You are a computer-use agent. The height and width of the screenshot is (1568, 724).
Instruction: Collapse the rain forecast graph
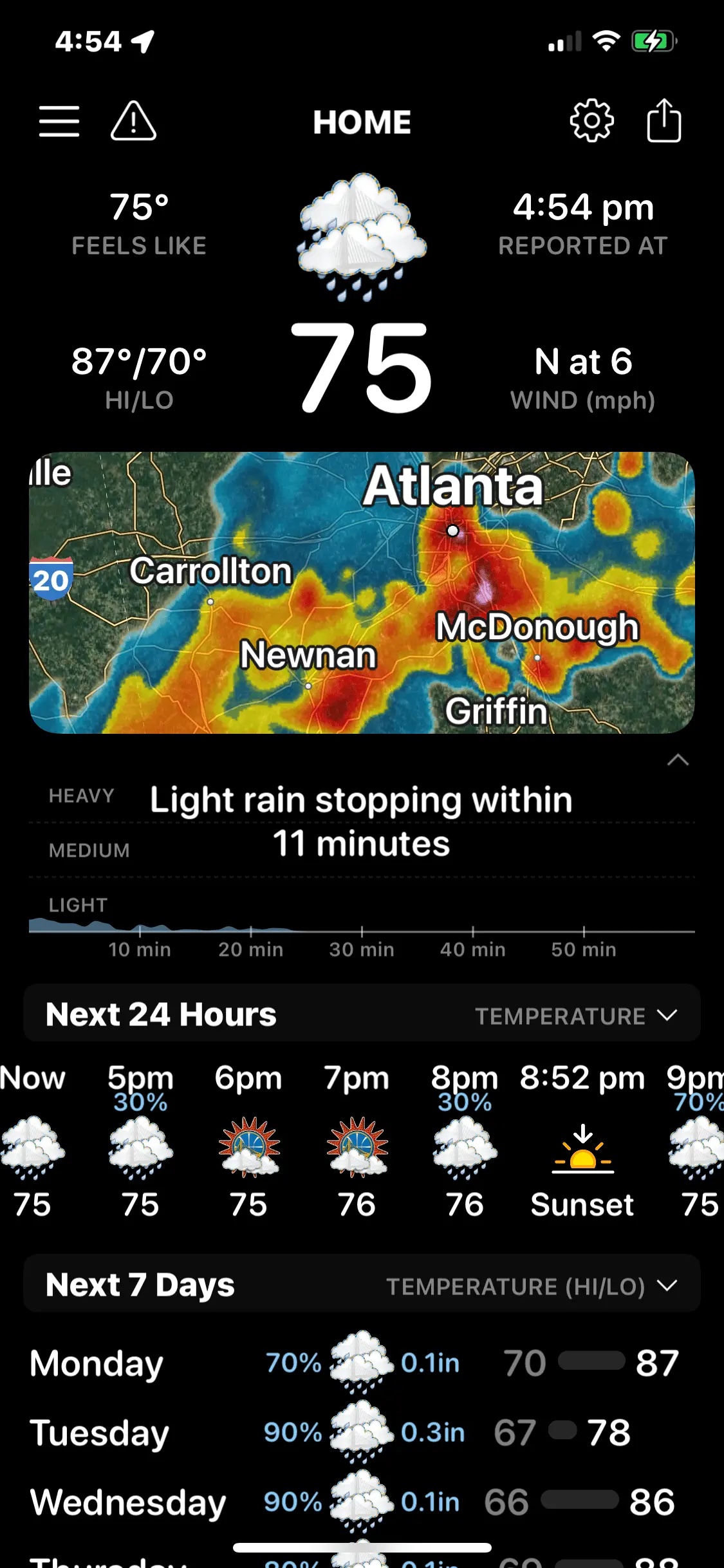[x=678, y=760]
